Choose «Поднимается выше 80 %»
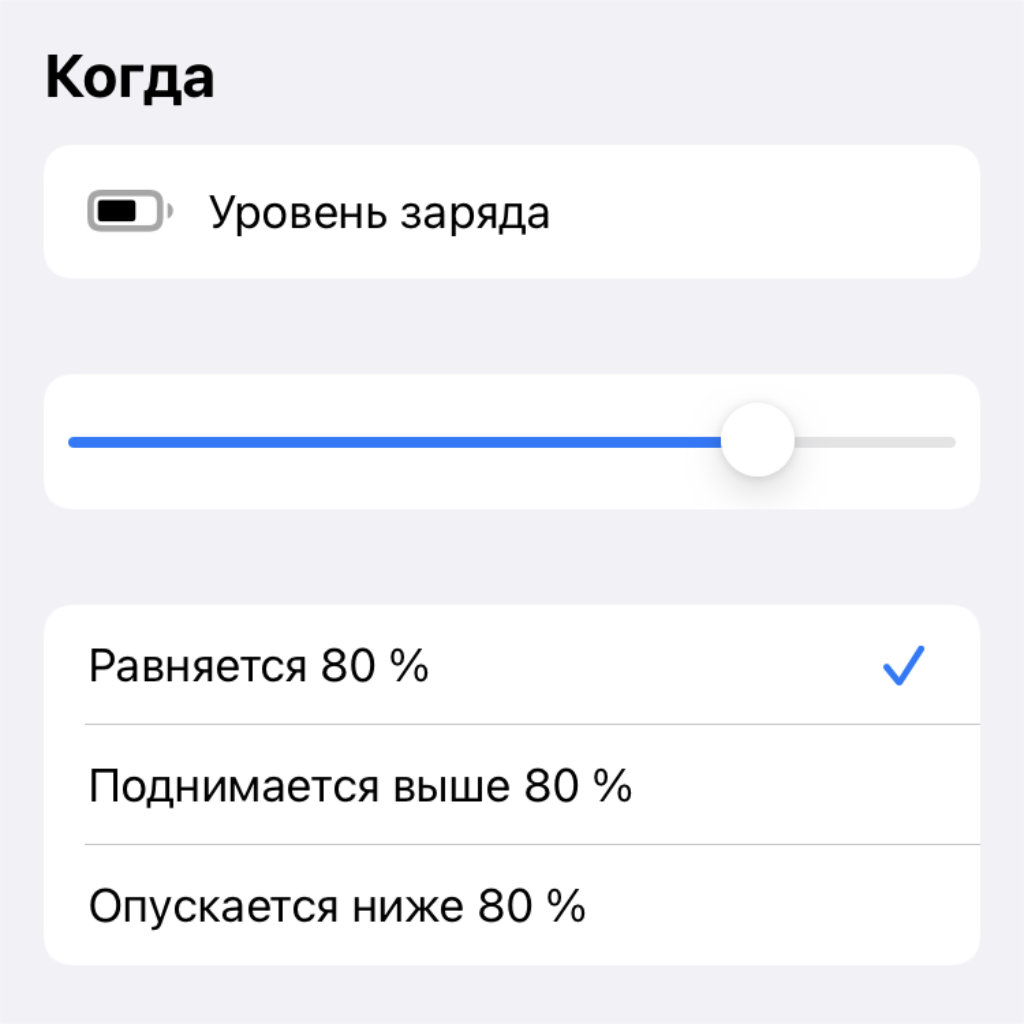The image size is (1024, 1024). [360, 787]
